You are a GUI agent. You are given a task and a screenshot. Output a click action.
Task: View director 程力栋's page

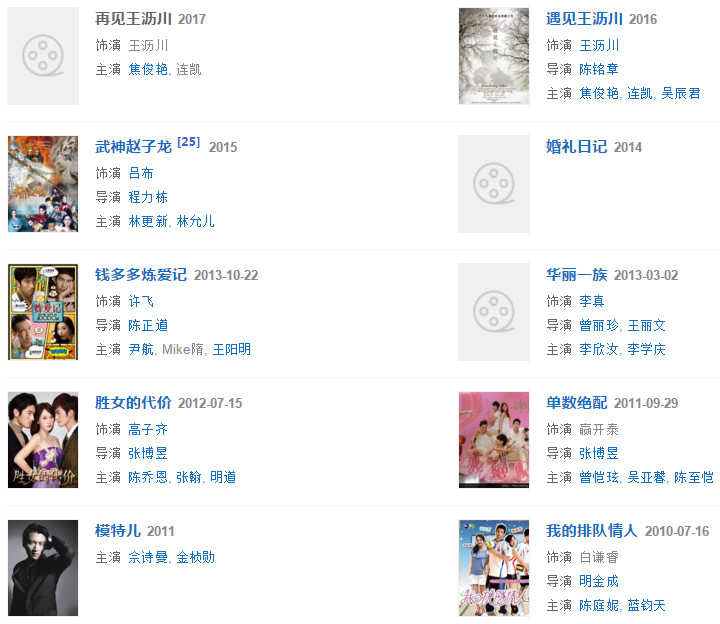(148, 197)
